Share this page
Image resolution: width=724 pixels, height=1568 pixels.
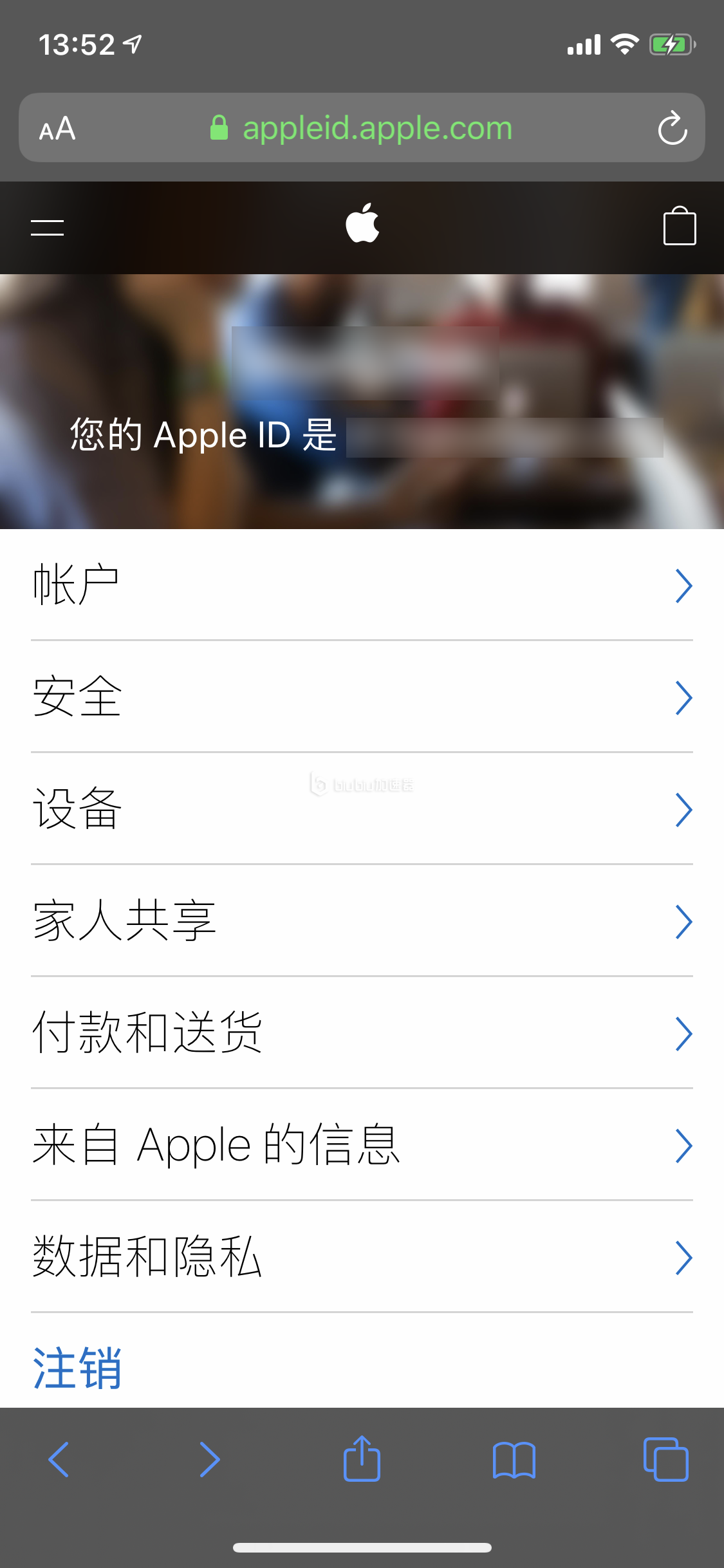coord(362,1459)
